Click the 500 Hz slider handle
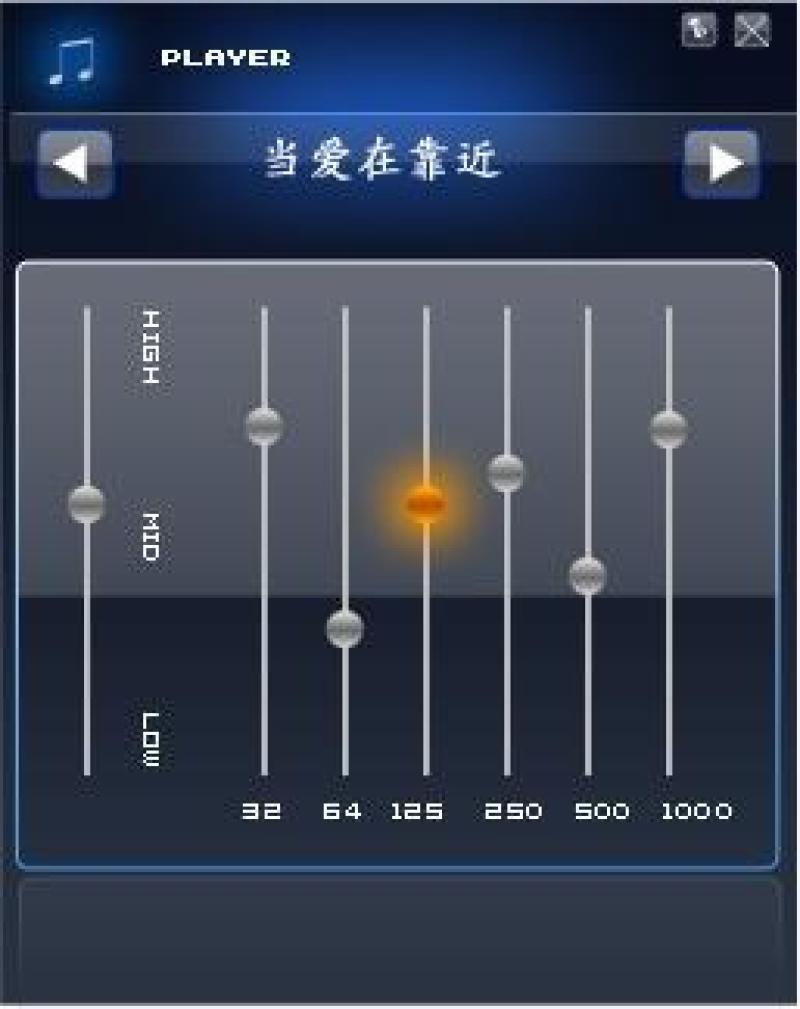 pos(587,574)
